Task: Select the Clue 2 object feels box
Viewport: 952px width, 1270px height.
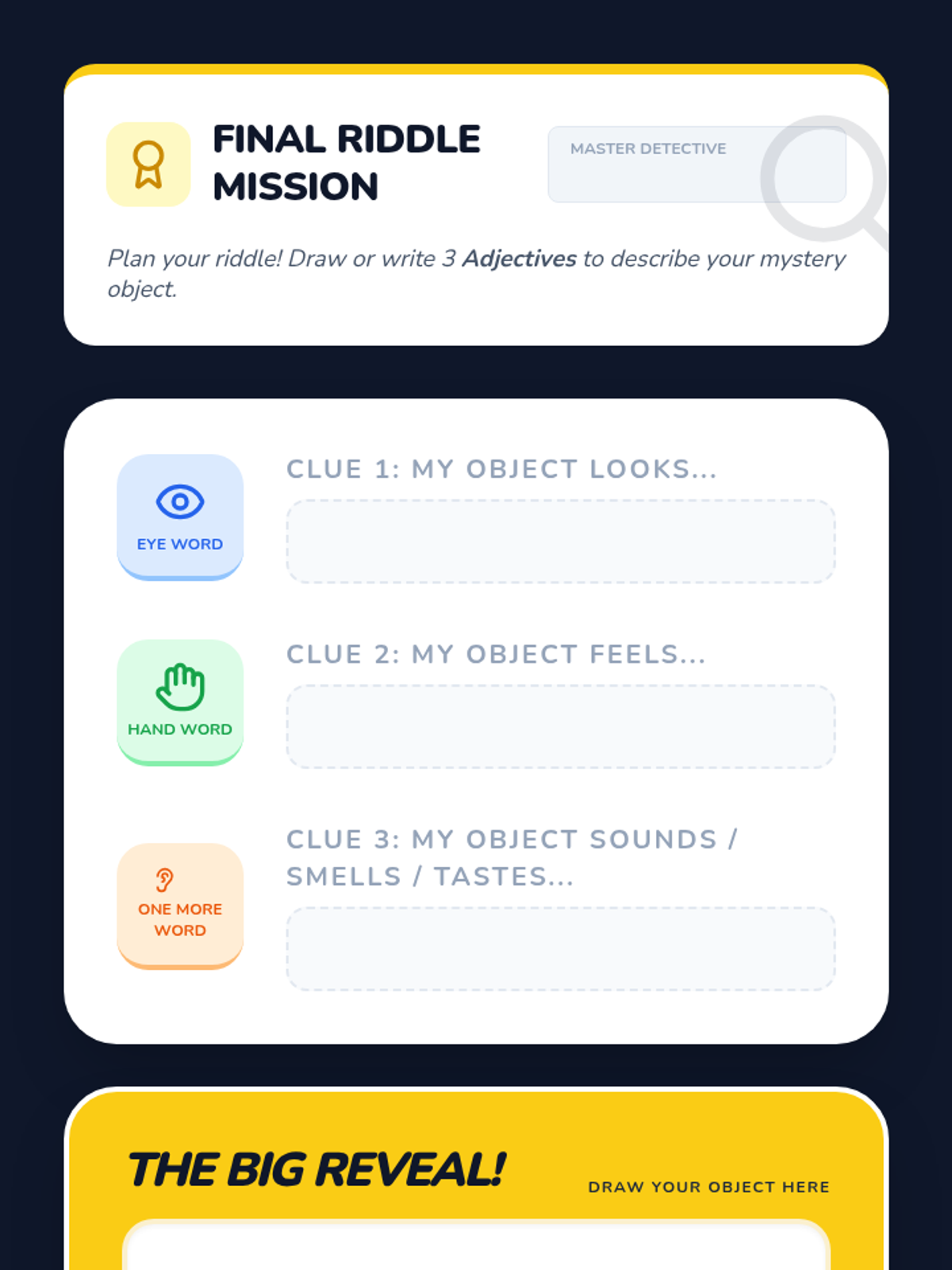Action: pyautogui.click(x=561, y=726)
